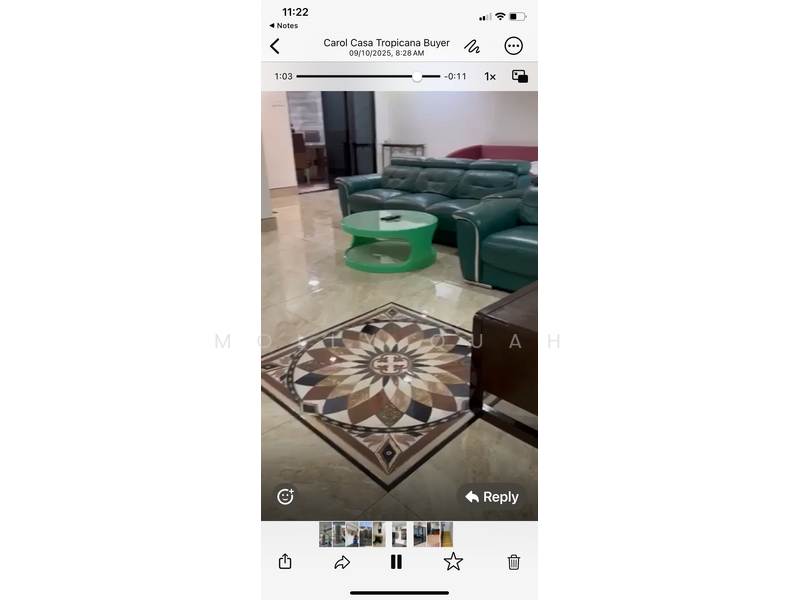This screenshot has width=800, height=600.
Task: Reply to this video
Action: 492,497
